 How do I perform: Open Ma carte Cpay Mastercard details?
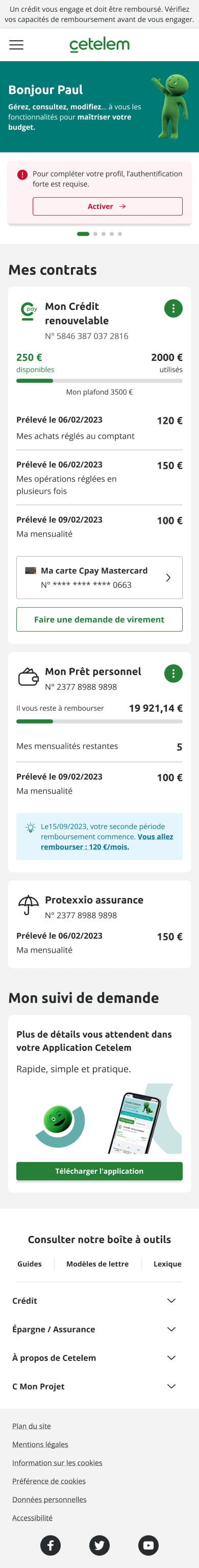point(99,578)
